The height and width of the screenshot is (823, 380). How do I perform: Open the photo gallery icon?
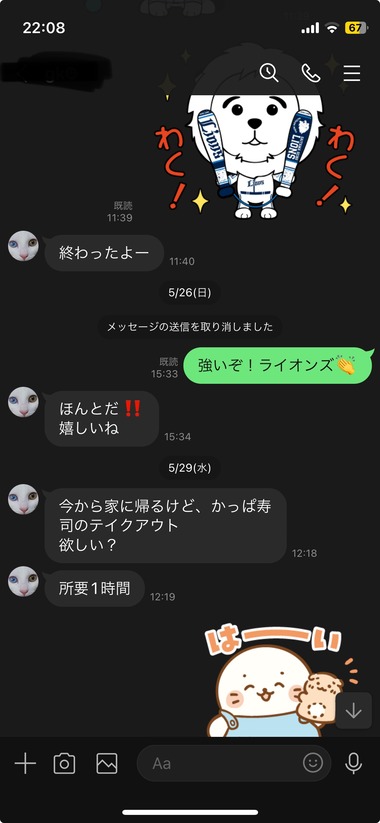click(107, 763)
